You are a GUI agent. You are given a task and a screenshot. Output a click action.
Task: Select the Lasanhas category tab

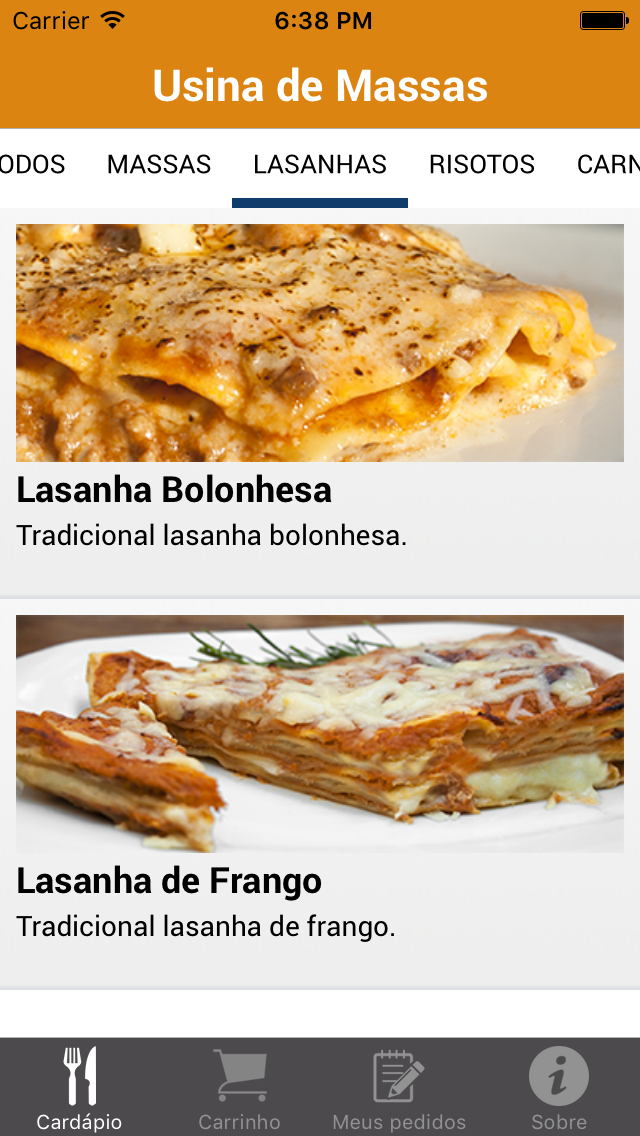(320, 165)
